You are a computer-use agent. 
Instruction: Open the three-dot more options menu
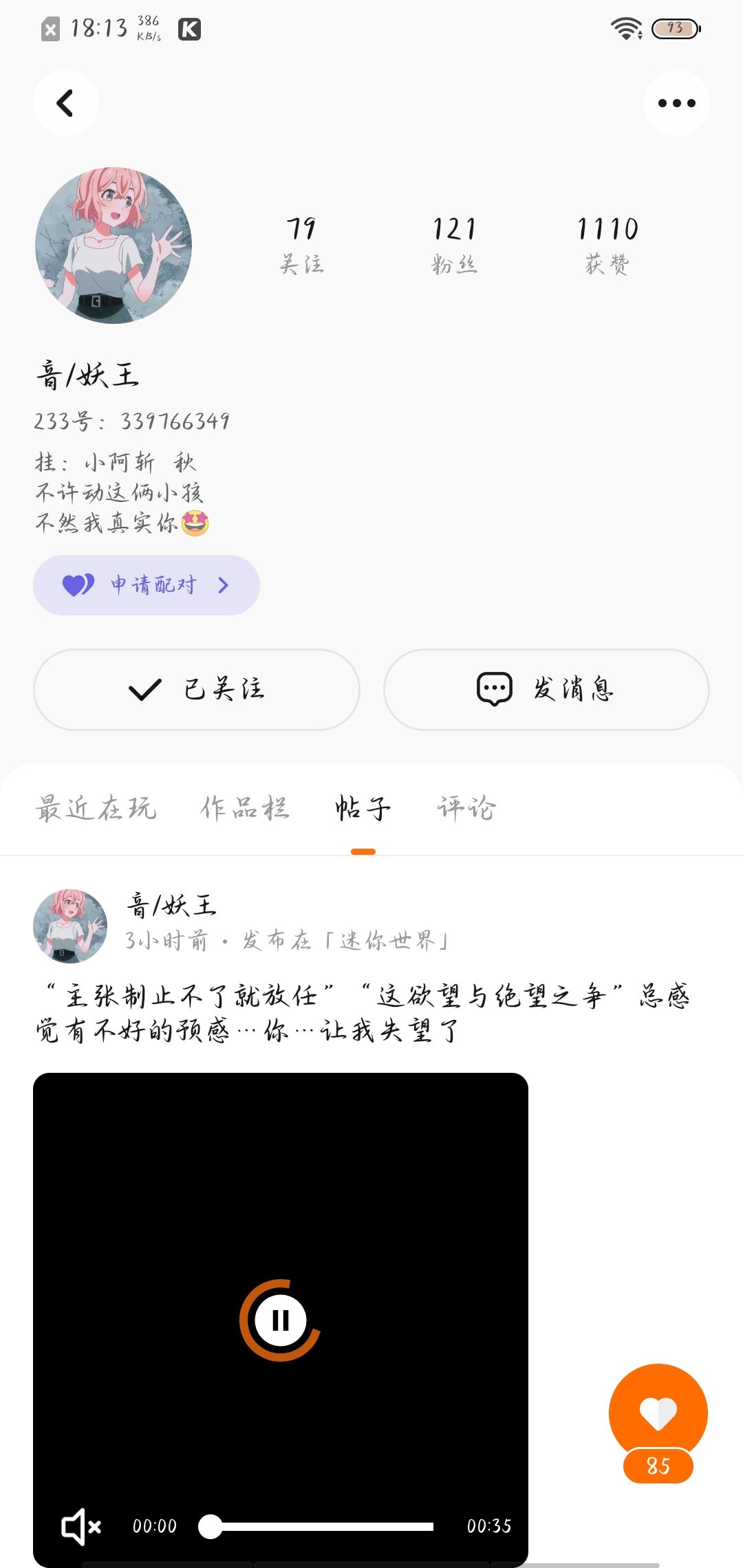tap(676, 104)
